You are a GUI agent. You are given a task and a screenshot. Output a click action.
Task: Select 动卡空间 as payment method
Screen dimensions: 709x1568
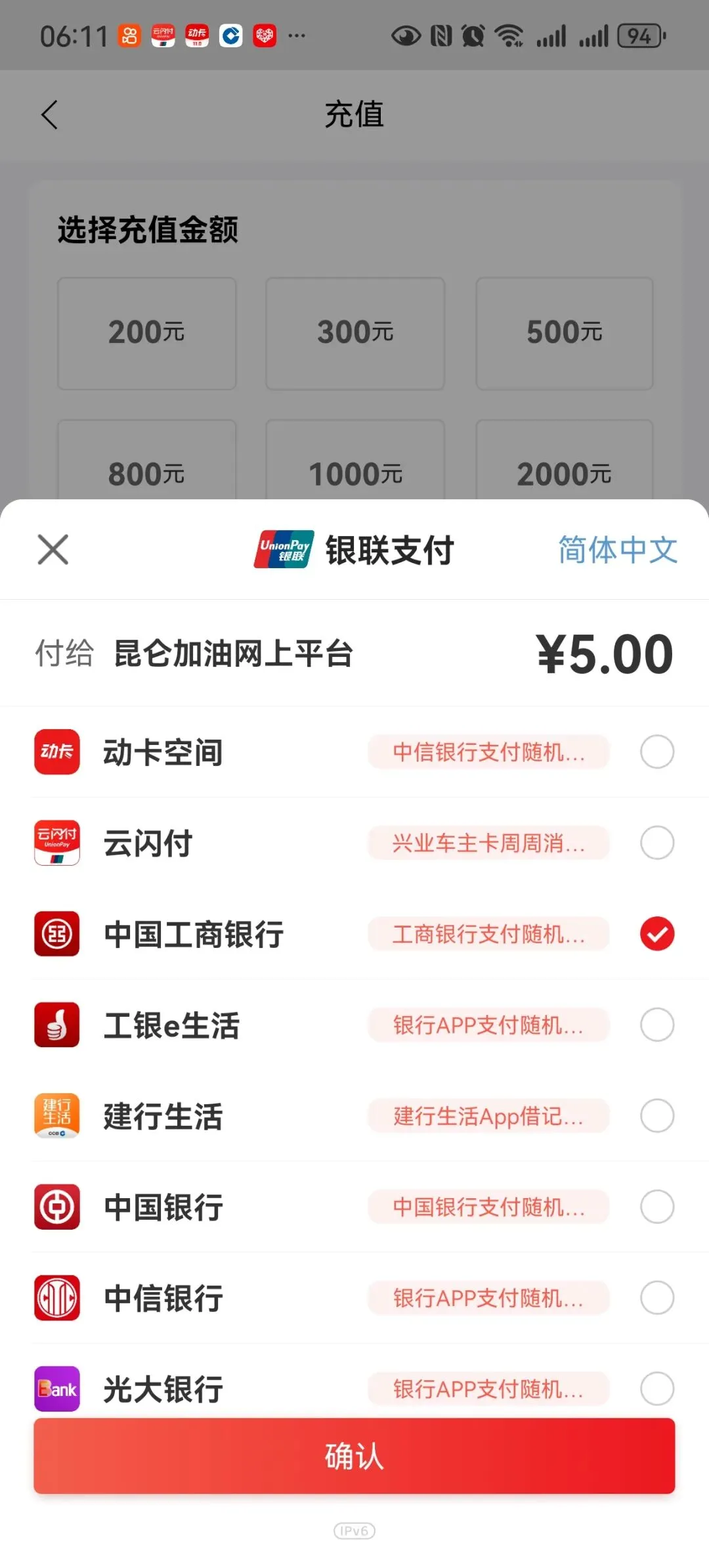(354, 751)
